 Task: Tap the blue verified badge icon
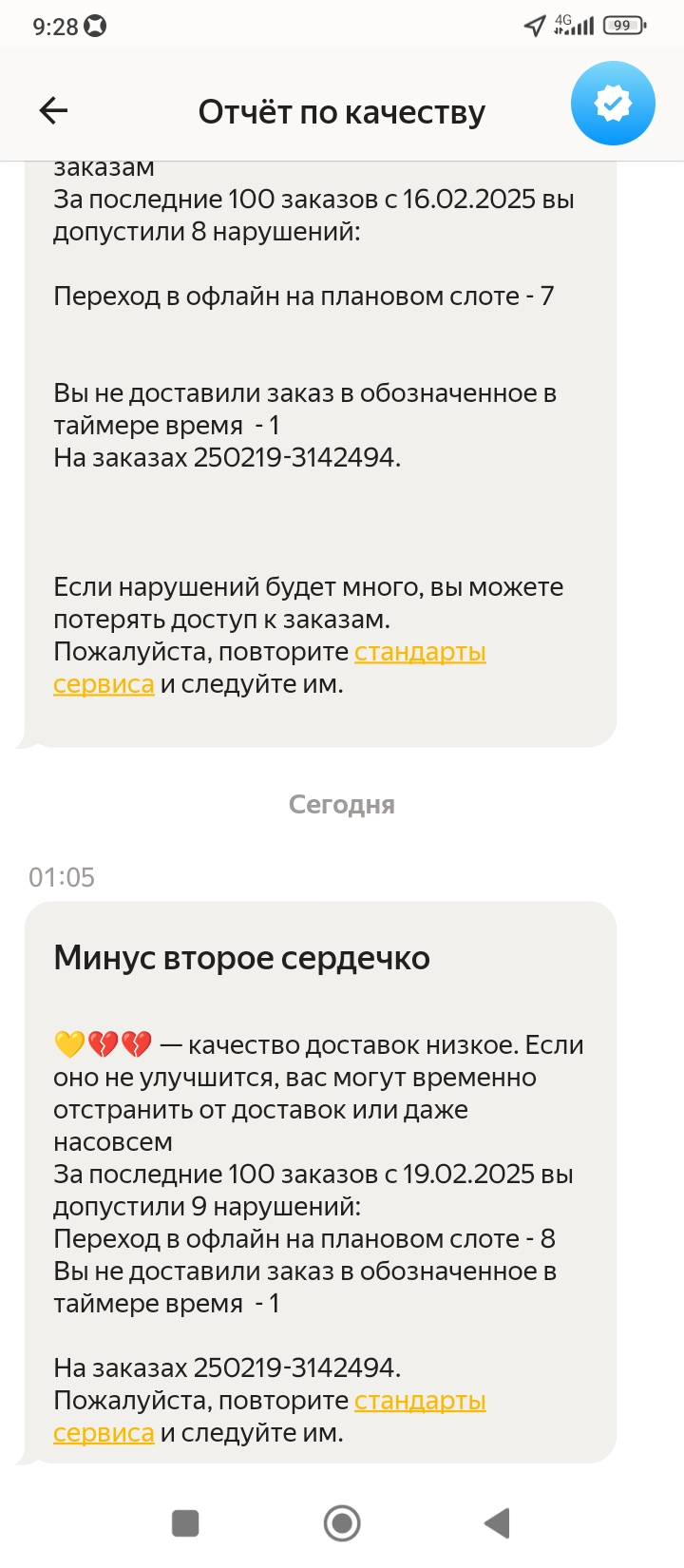[x=613, y=104]
